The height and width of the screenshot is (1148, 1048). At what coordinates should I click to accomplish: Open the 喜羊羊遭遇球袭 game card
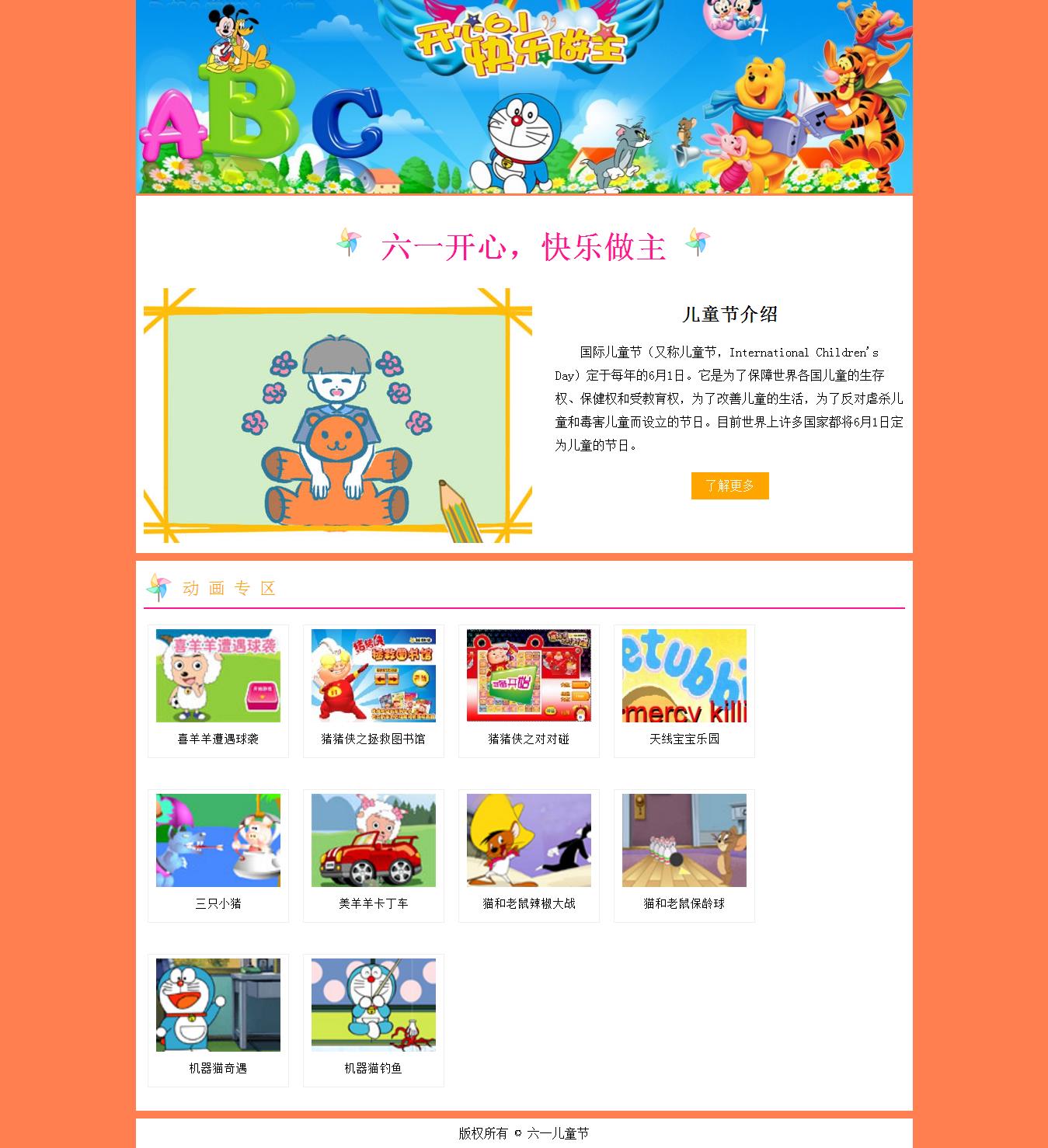218,691
